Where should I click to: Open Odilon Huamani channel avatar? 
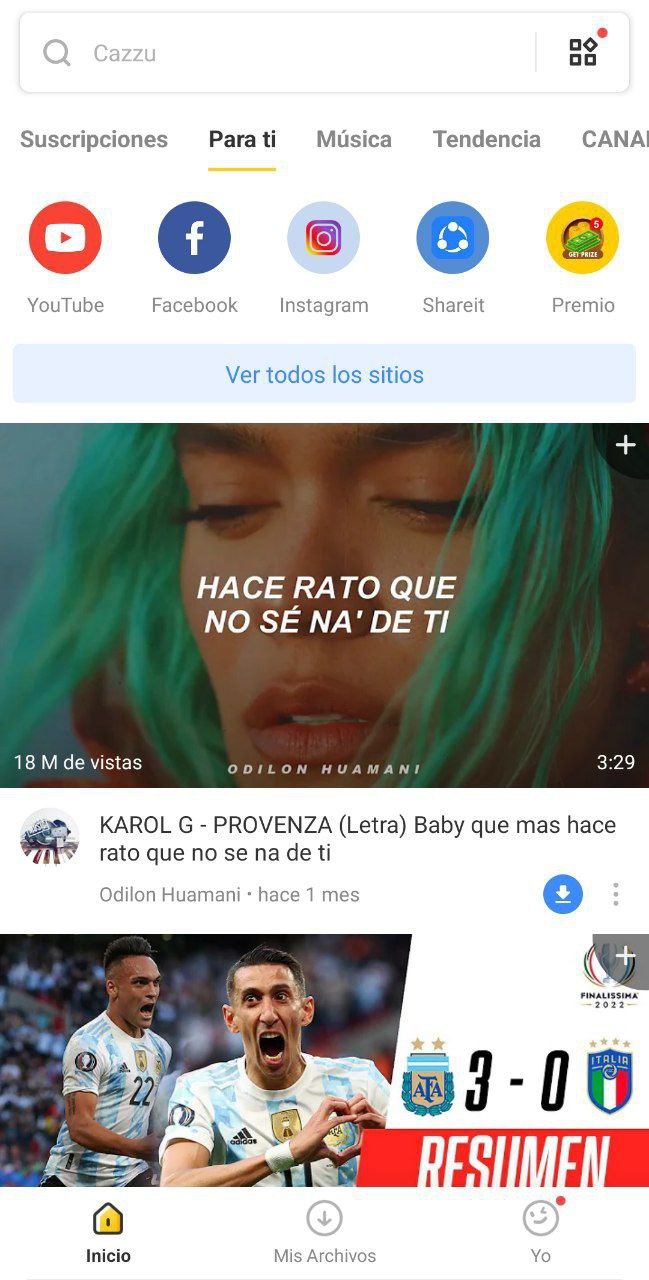(49, 837)
